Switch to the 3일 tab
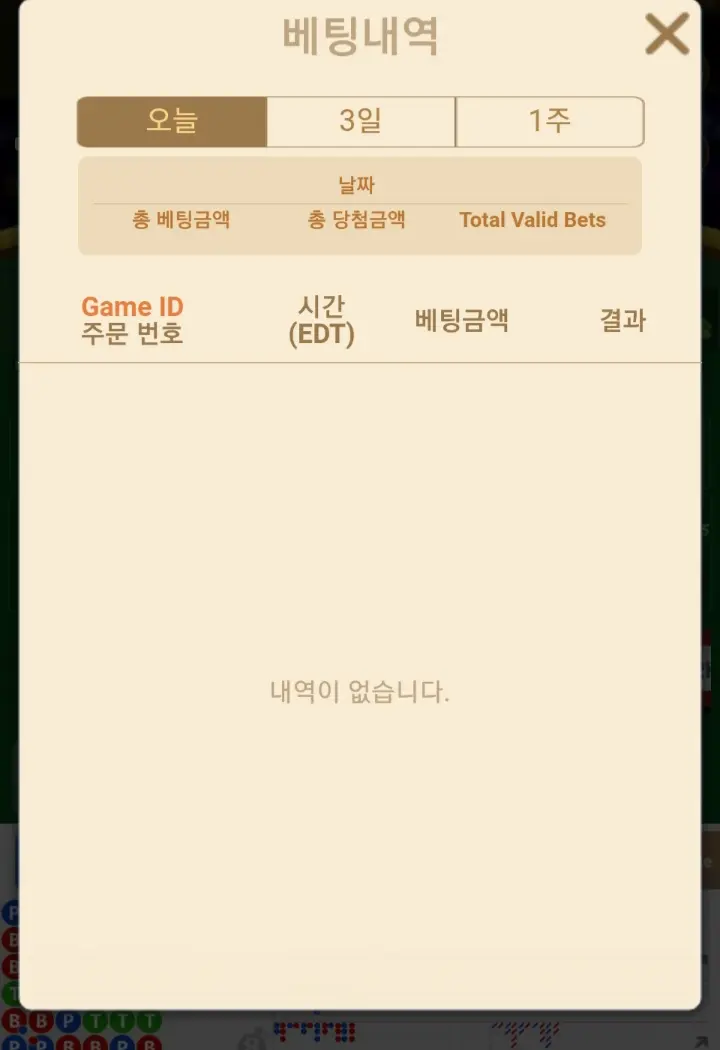Image resolution: width=720 pixels, height=1050 pixels. [x=361, y=122]
